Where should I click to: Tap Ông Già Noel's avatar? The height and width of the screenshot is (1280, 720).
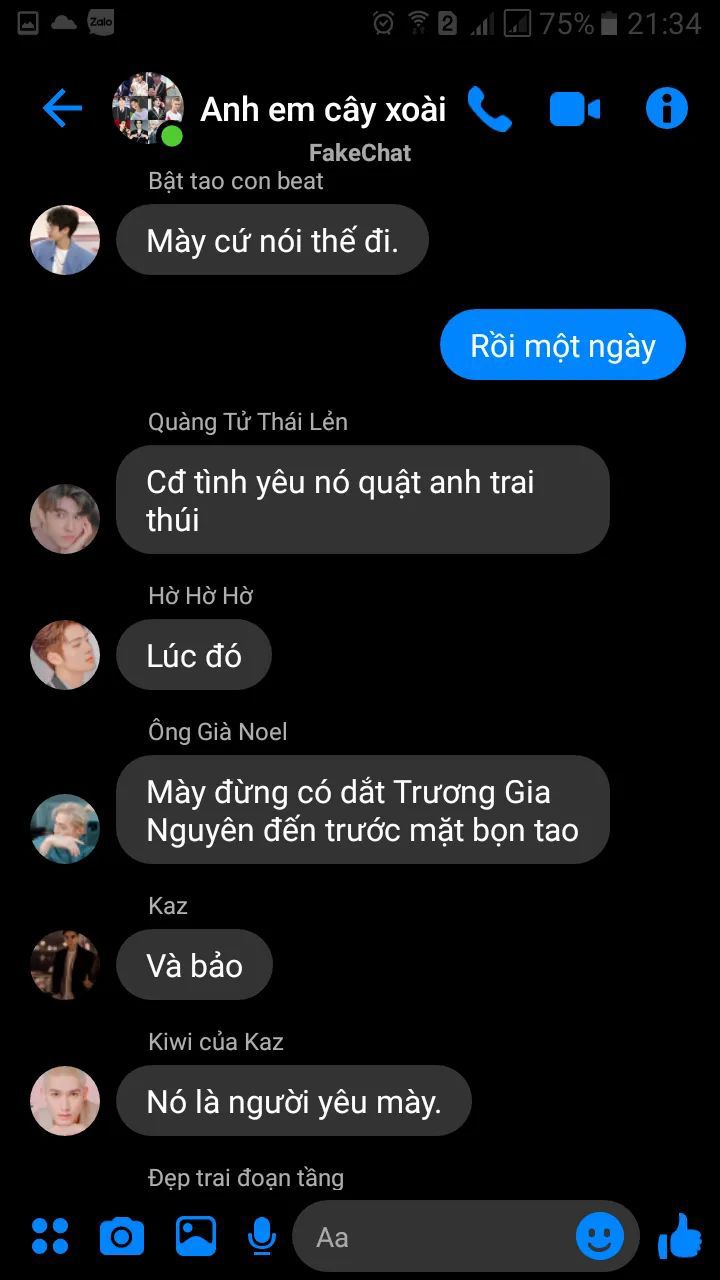tap(65, 829)
